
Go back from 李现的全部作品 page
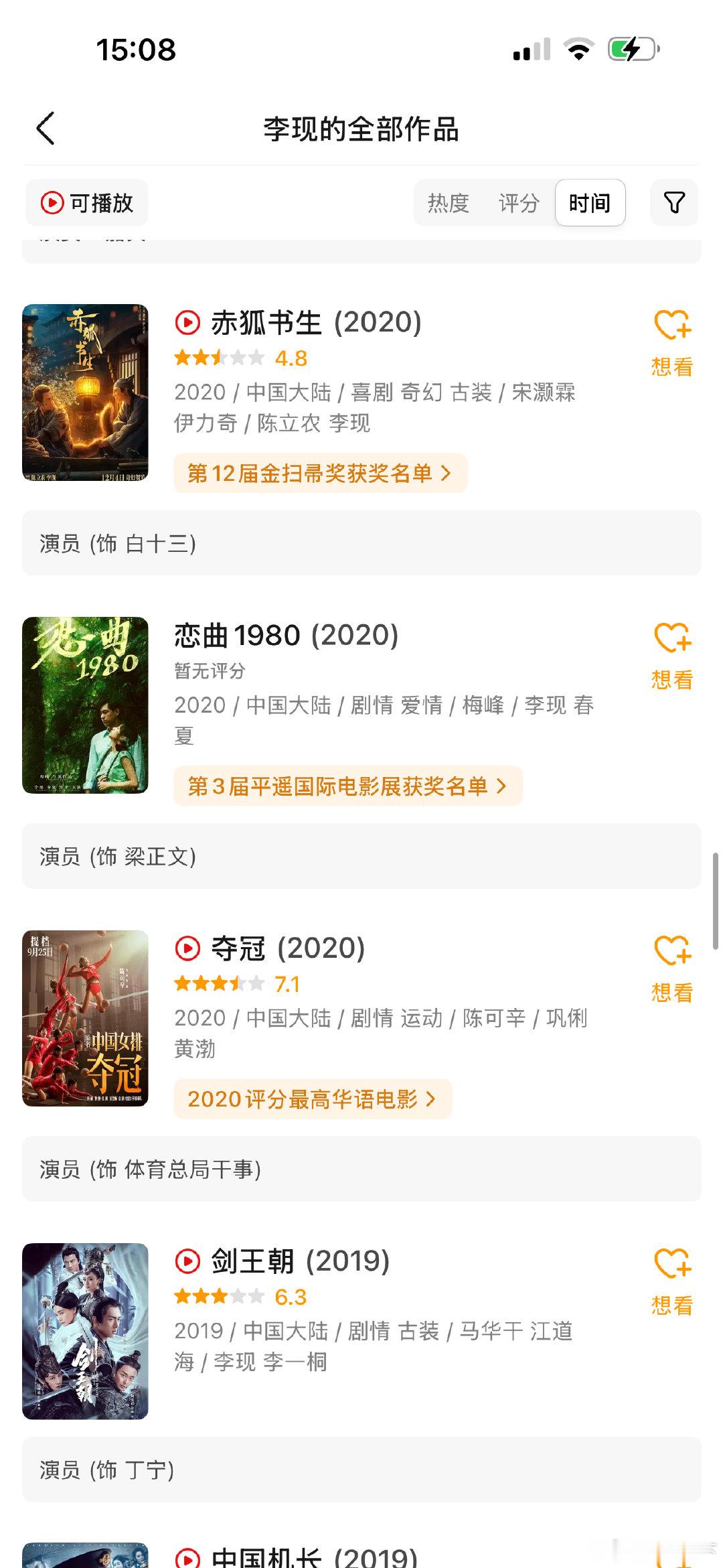point(46,129)
